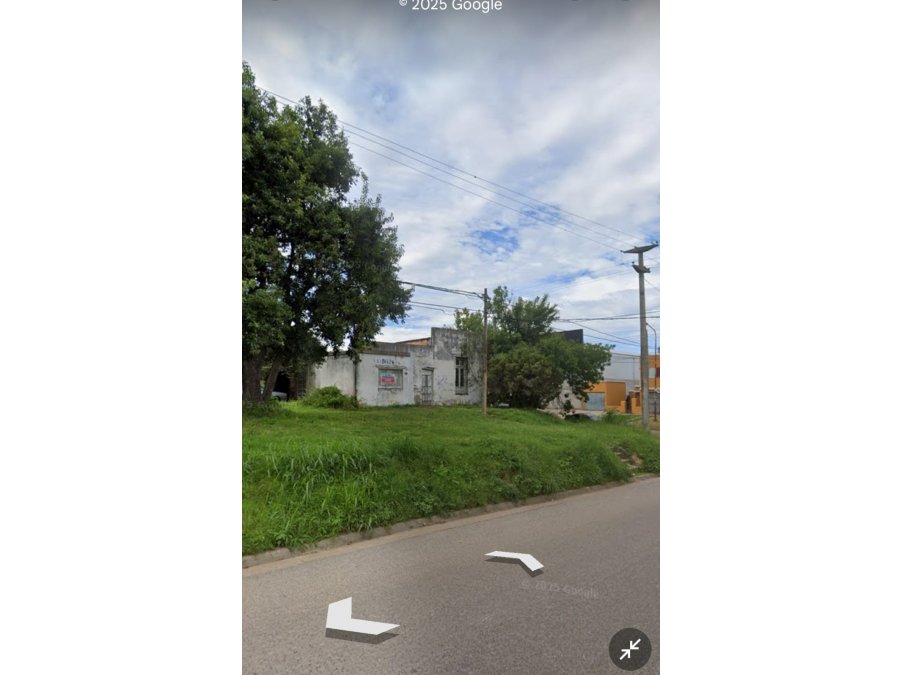Move along the road using the left arrow
900x675 pixels.
pos(357,620)
